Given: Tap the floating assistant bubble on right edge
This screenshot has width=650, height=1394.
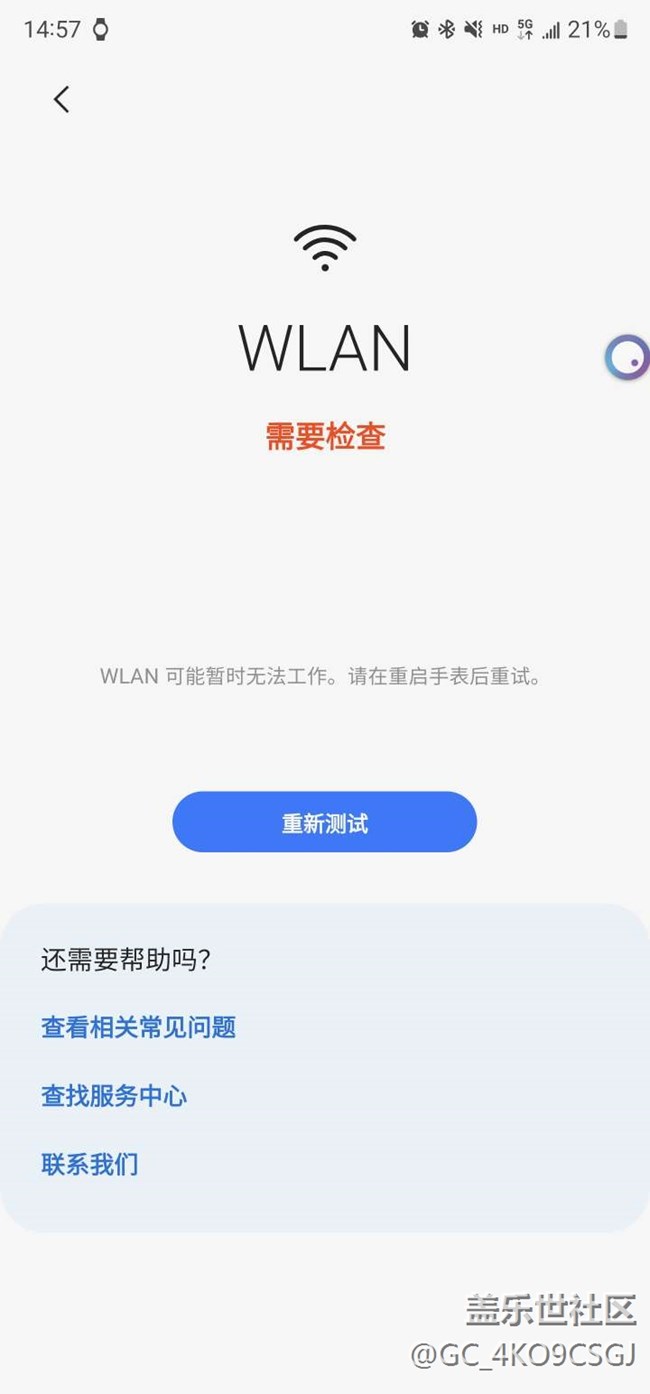Looking at the screenshot, I should 627,357.
